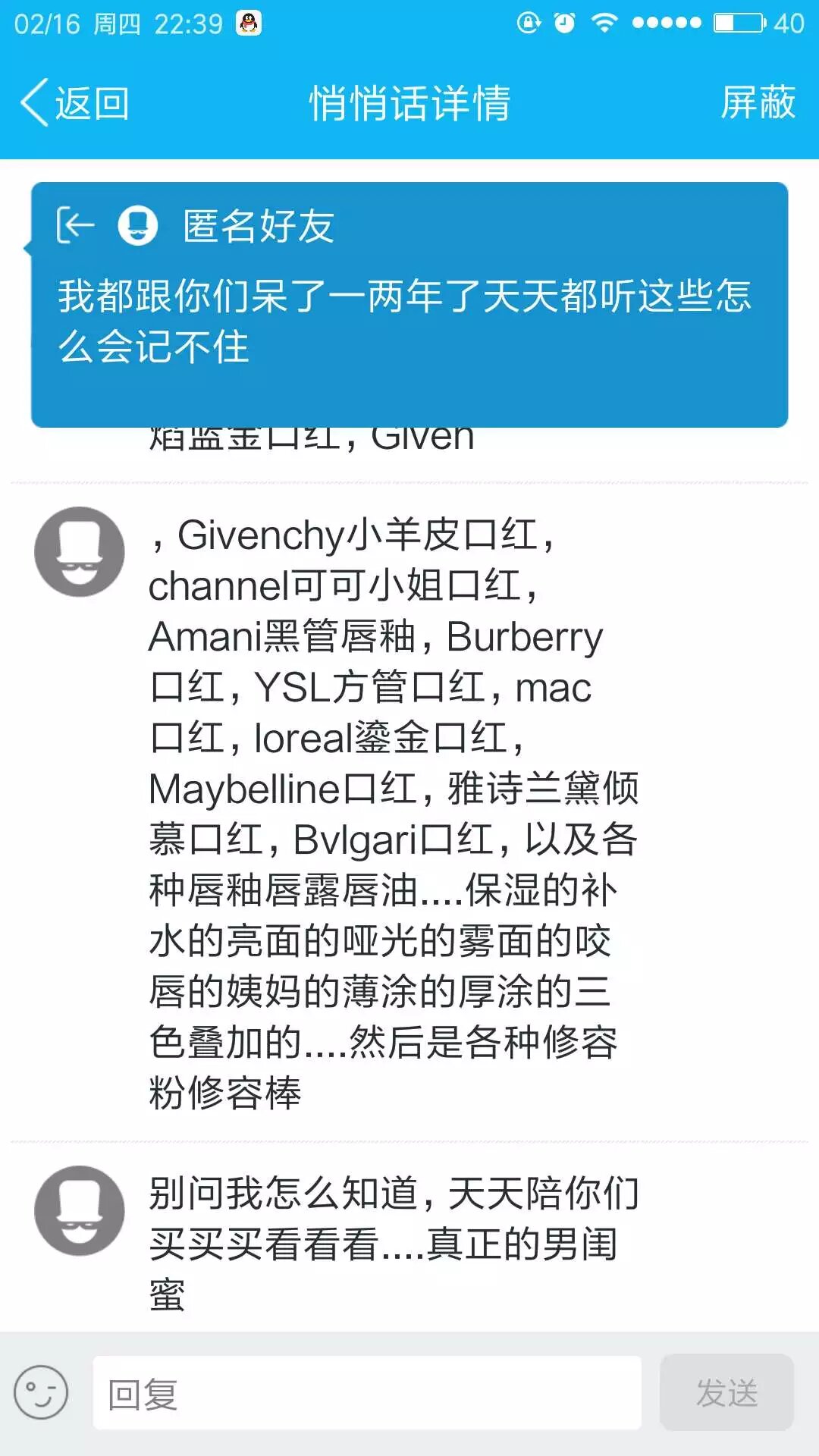Tap the exit arrow icon beside 匿名好友
This screenshot has width=819, height=1456.
(x=75, y=225)
